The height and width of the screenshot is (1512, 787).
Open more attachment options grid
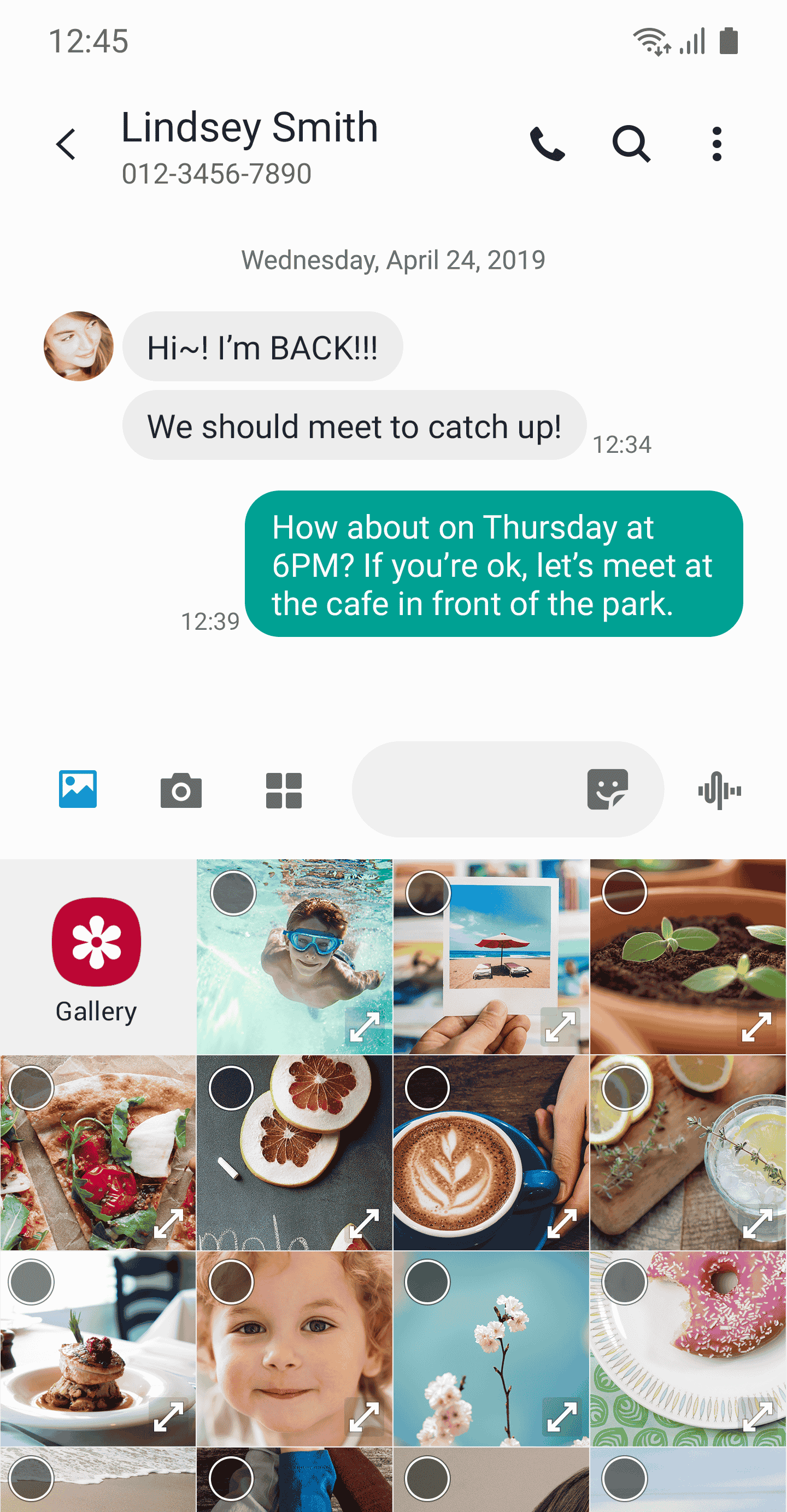coord(284,790)
